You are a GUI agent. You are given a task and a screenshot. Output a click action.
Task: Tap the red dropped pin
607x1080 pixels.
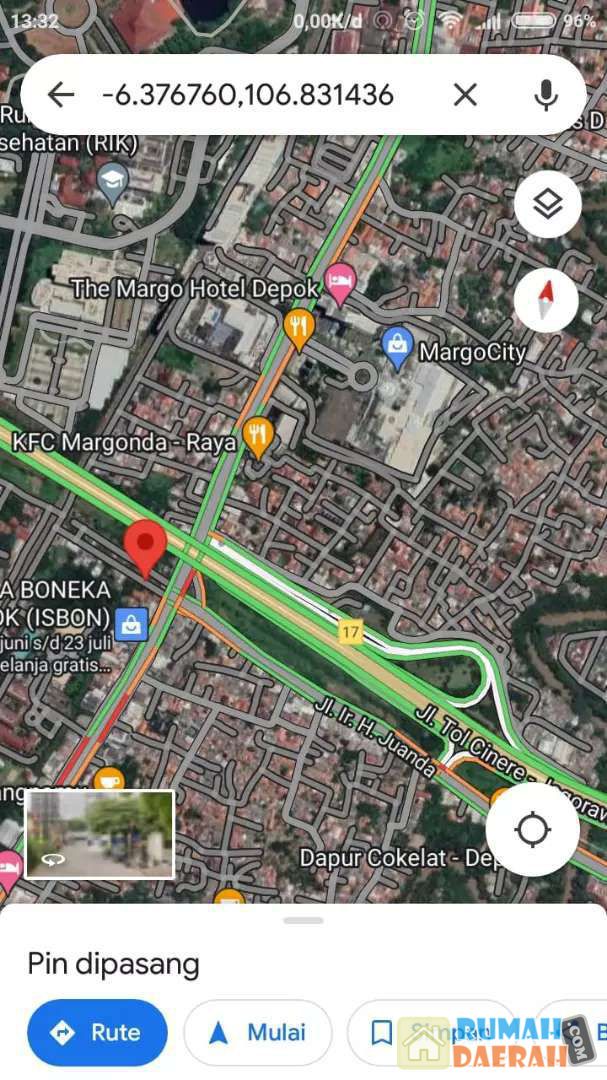[146, 546]
